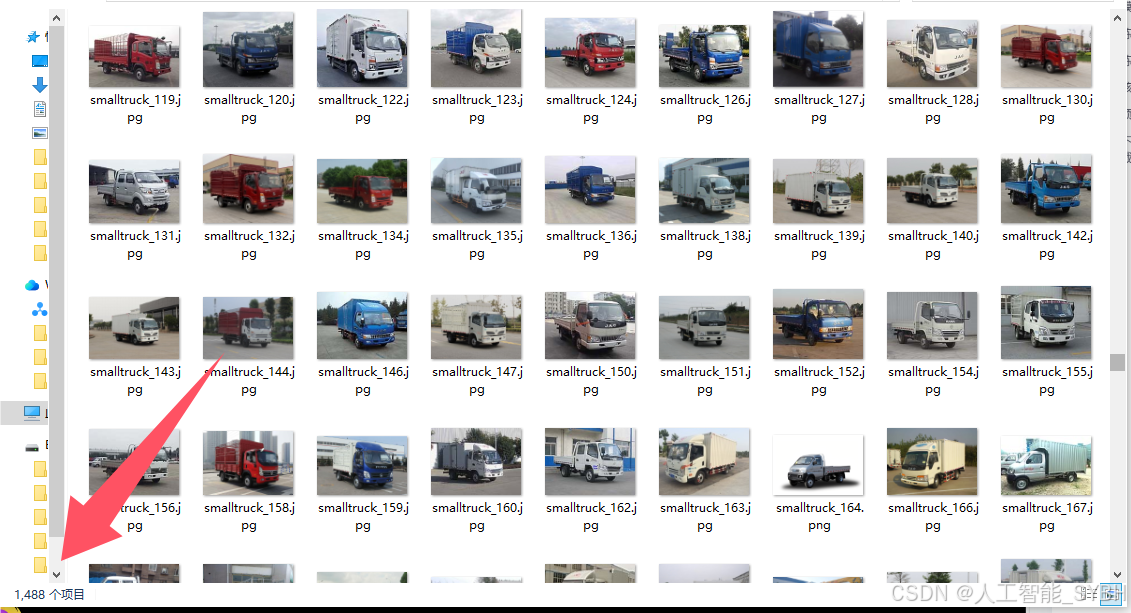The width and height of the screenshot is (1131, 613).
Task: Click the navigation pane's down scroll arrow
Action: pyautogui.click(x=57, y=574)
